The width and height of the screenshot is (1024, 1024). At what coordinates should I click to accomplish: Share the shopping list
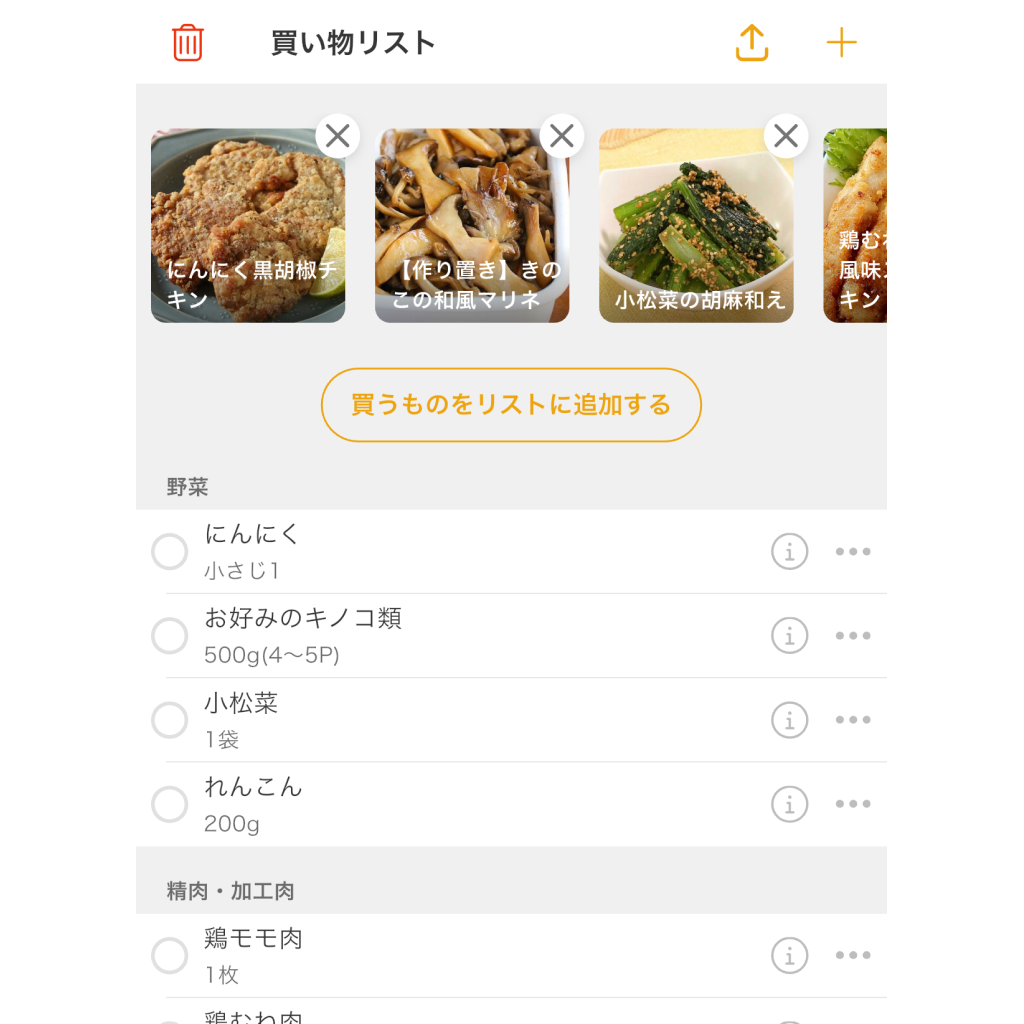coord(752,43)
